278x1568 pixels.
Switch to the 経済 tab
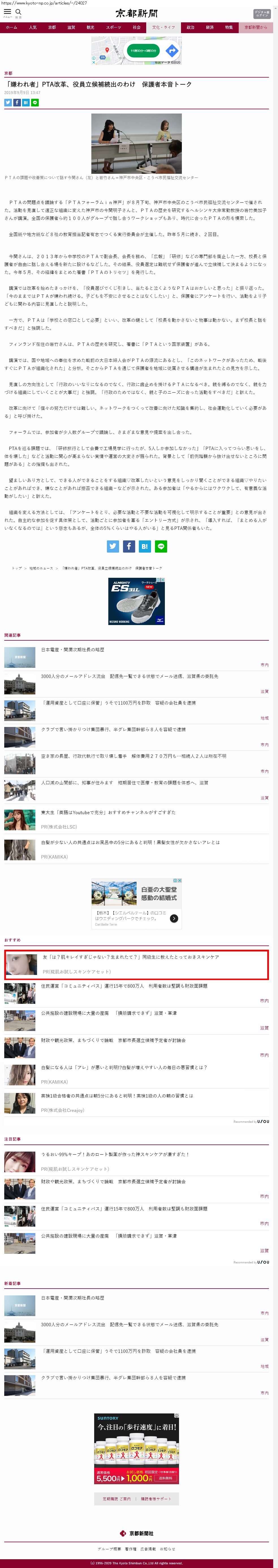(209, 27)
